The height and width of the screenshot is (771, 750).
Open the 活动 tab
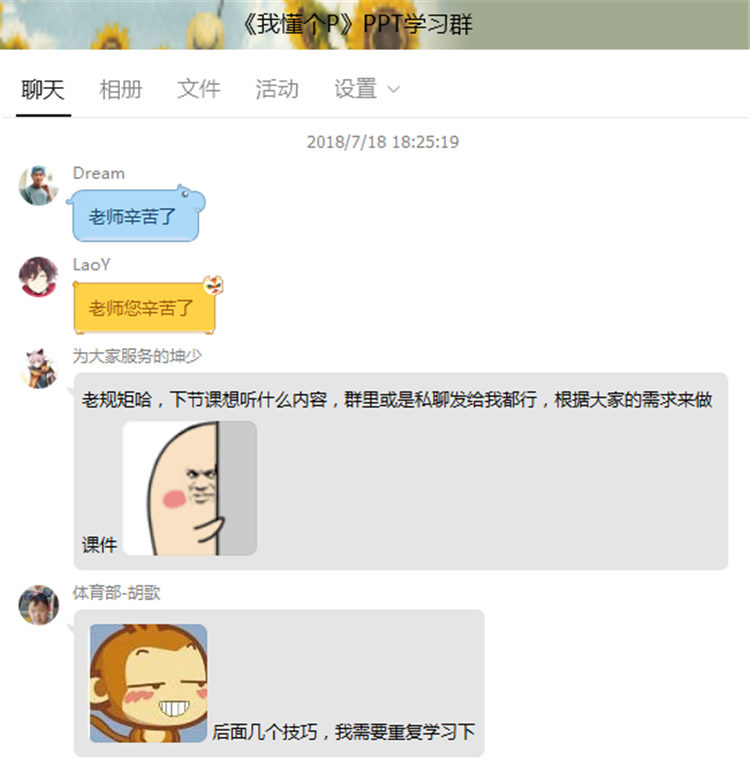[x=277, y=89]
